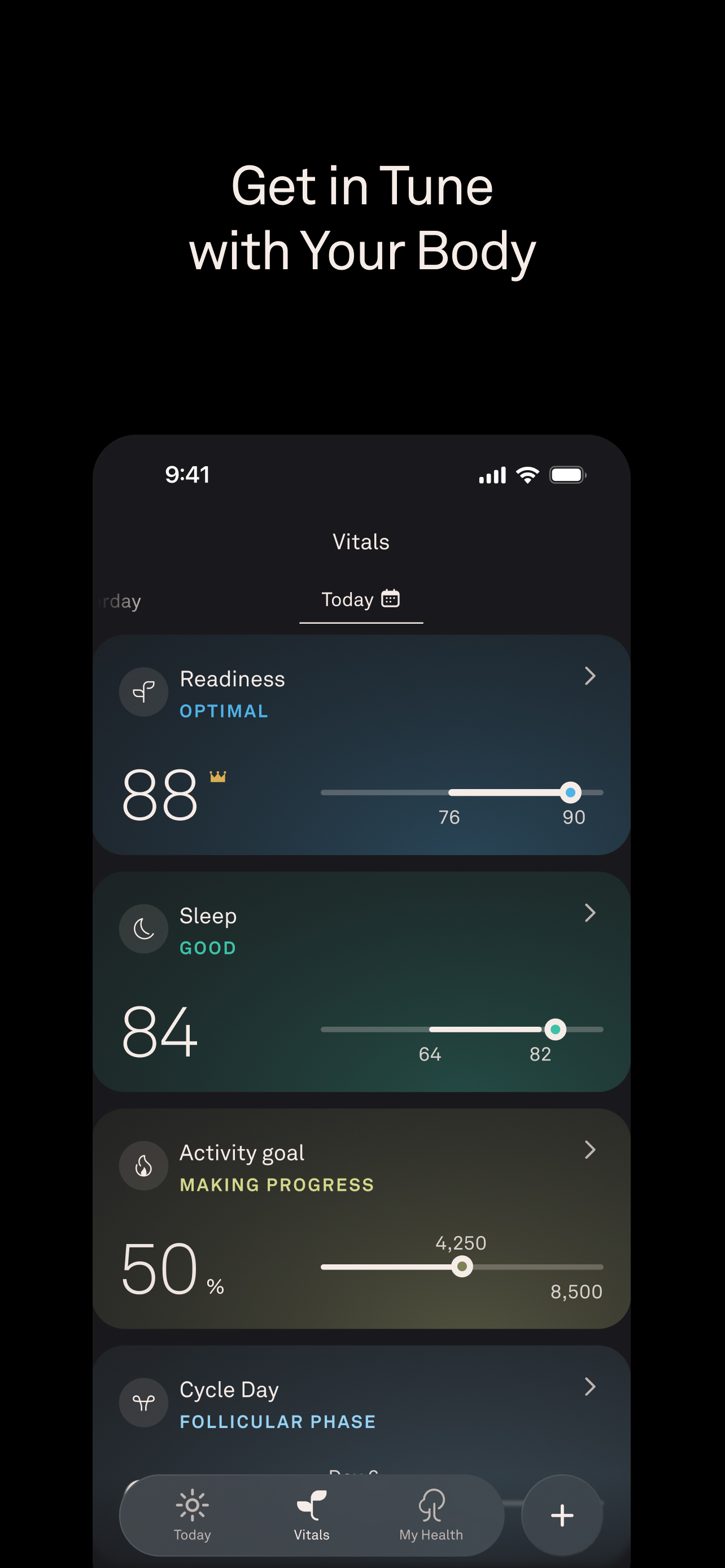Click the Cycle Day icon
This screenshot has width=725, height=1568.
[143, 1402]
